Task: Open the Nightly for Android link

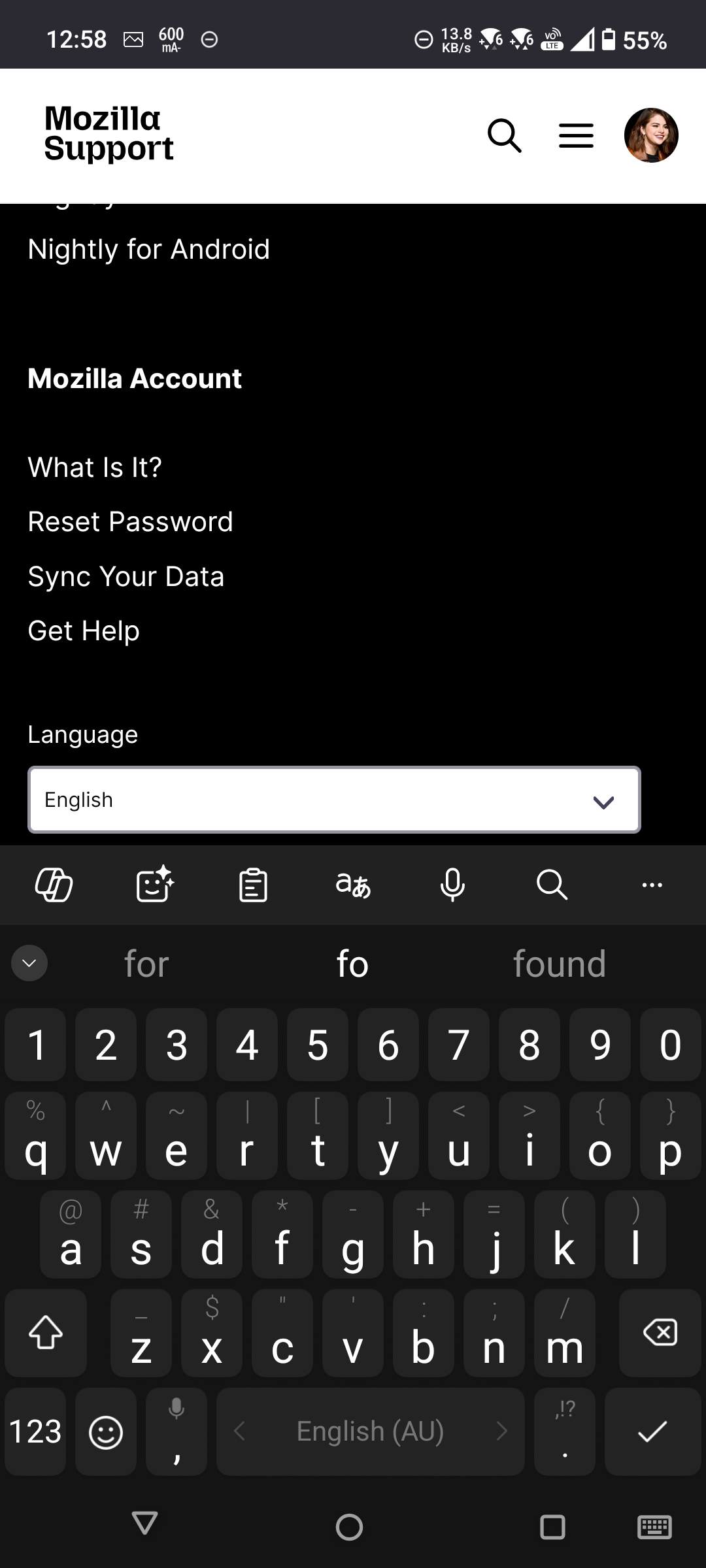Action: tap(149, 249)
